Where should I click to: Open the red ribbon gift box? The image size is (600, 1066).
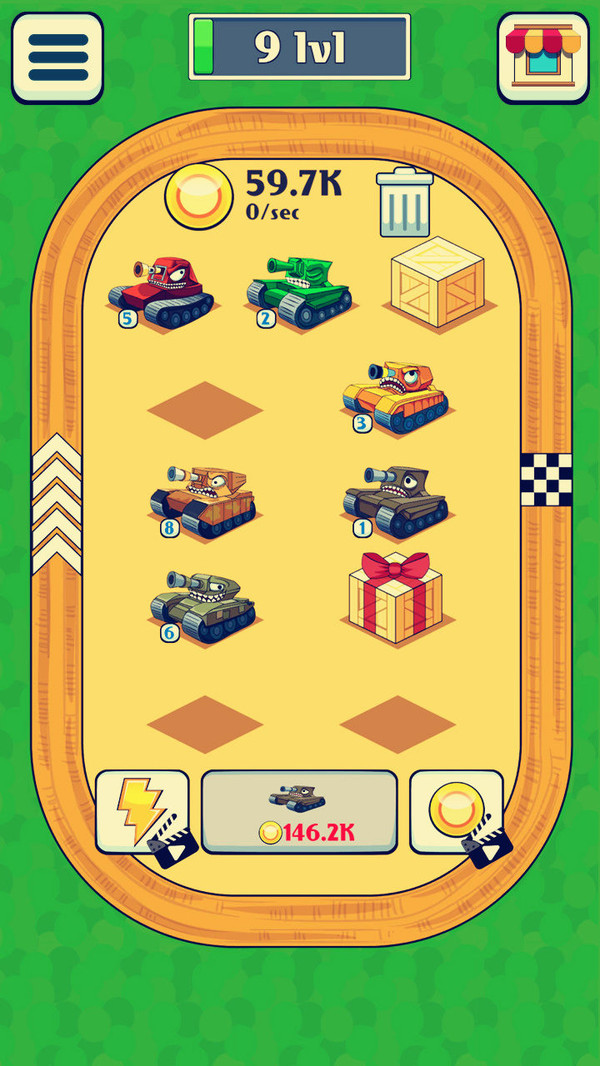point(395,597)
